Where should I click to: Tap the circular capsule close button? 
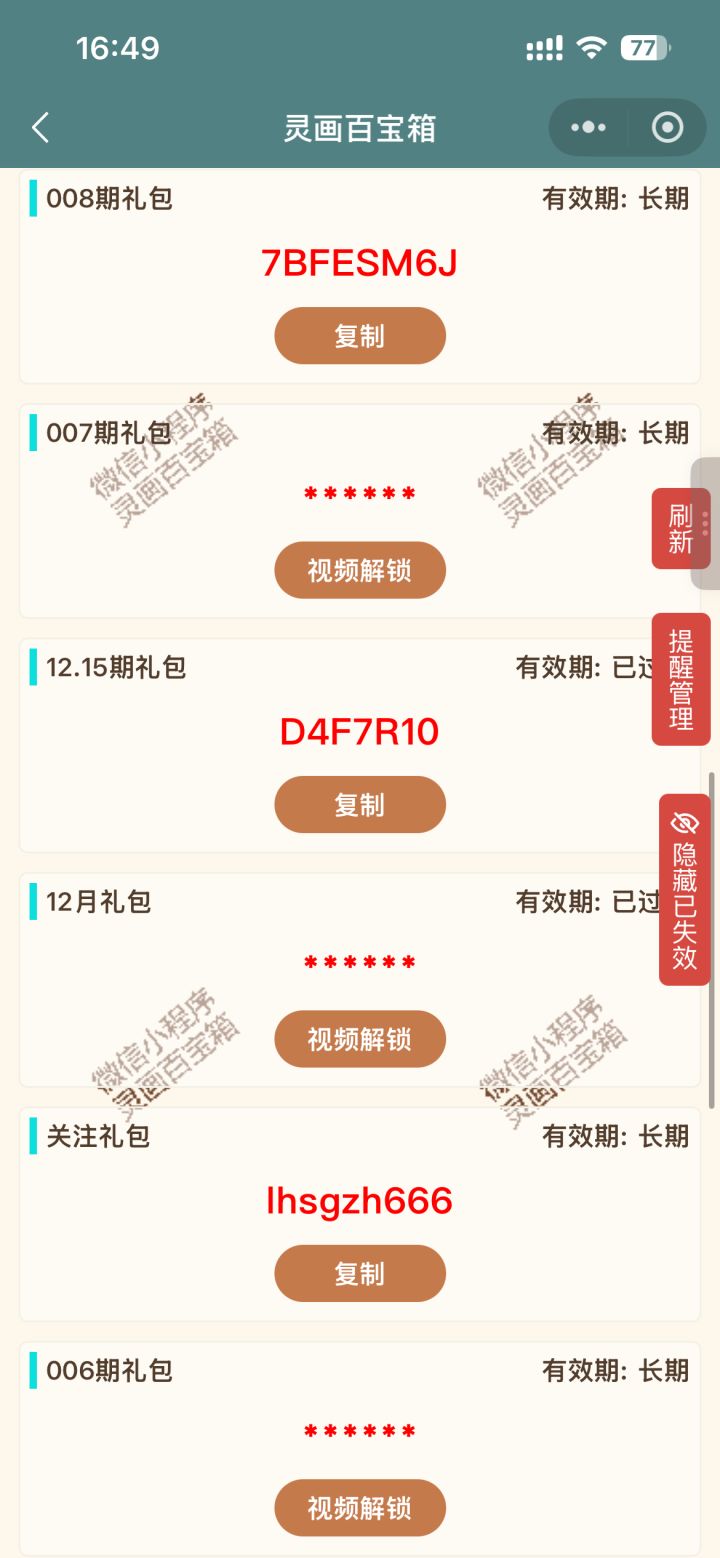click(x=666, y=128)
